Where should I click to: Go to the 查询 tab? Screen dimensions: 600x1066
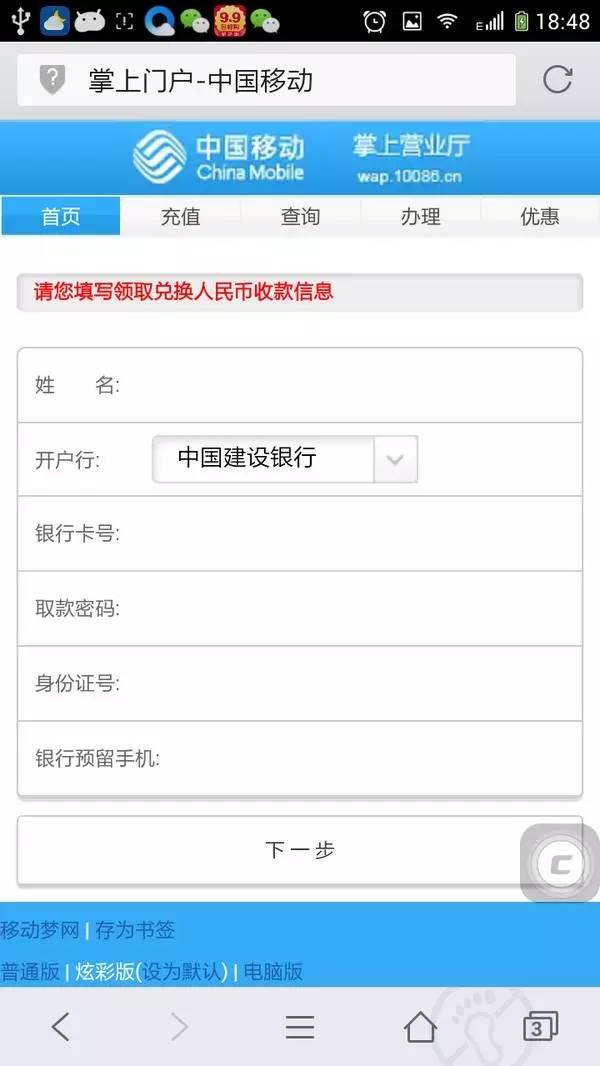[x=300, y=216]
